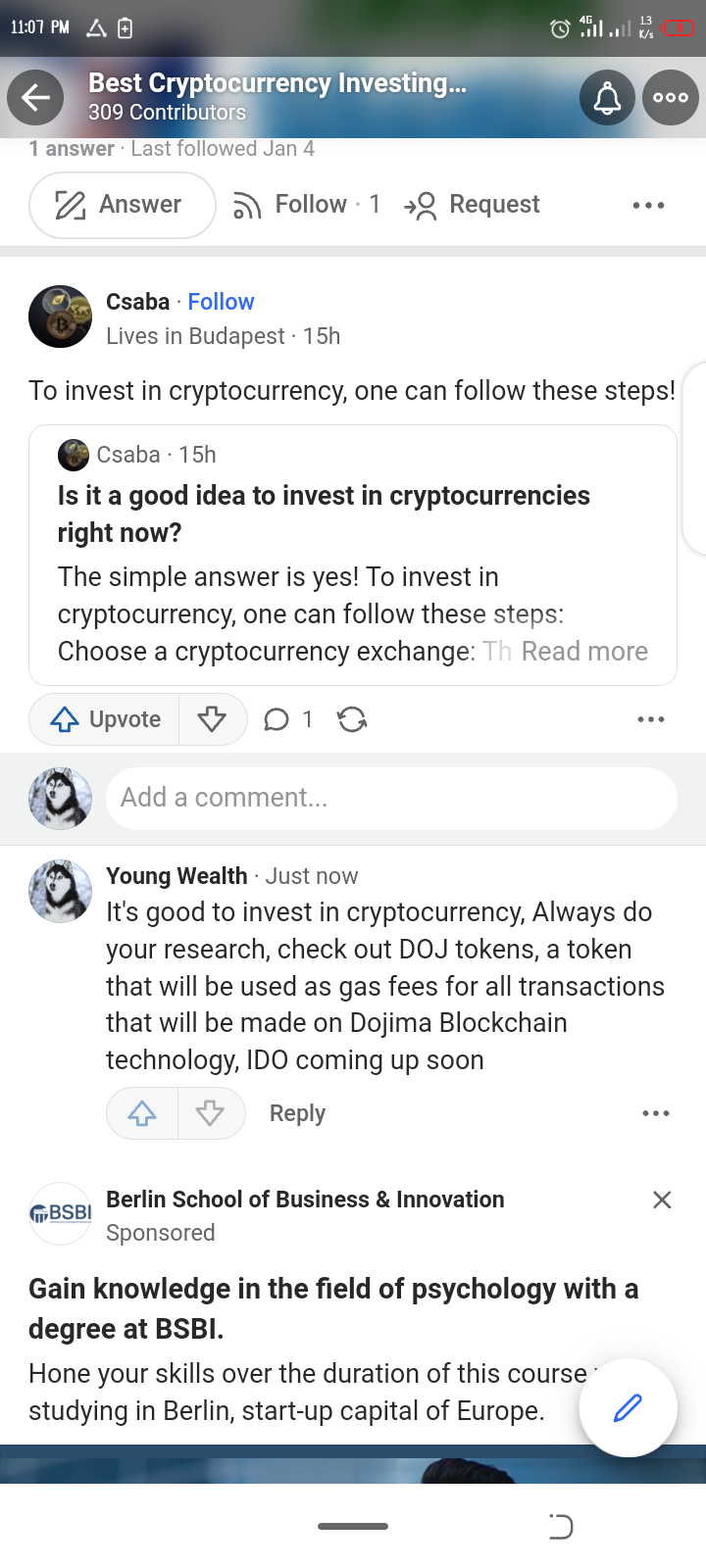This screenshot has height=1568, width=706.
Task: Open more options for Csaba's answer
Action: pos(650,719)
